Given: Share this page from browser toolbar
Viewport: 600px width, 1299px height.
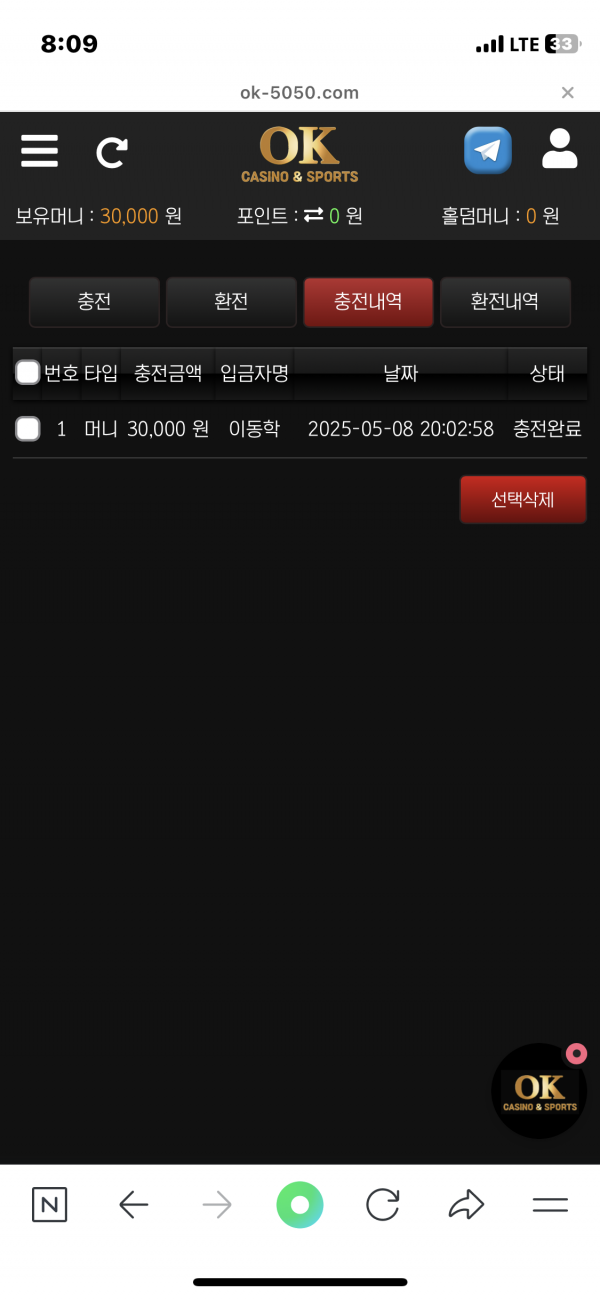Looking at the screenshot, I should (466, 1205).
